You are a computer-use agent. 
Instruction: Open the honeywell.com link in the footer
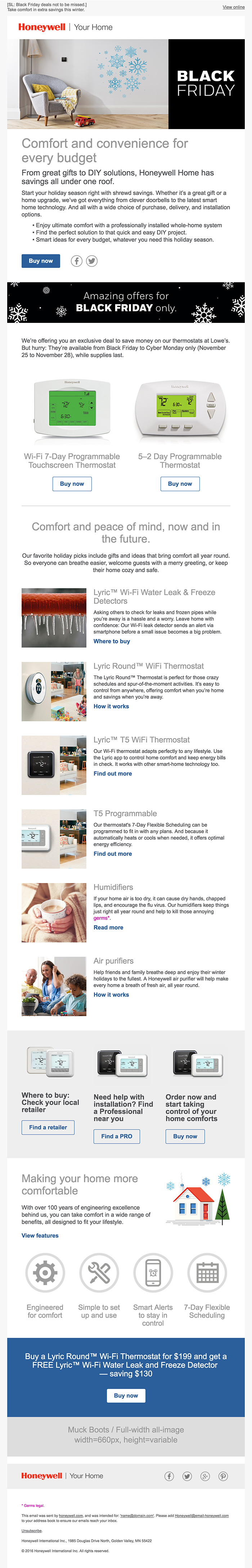pyautogui.click(x=71, y=1516)
